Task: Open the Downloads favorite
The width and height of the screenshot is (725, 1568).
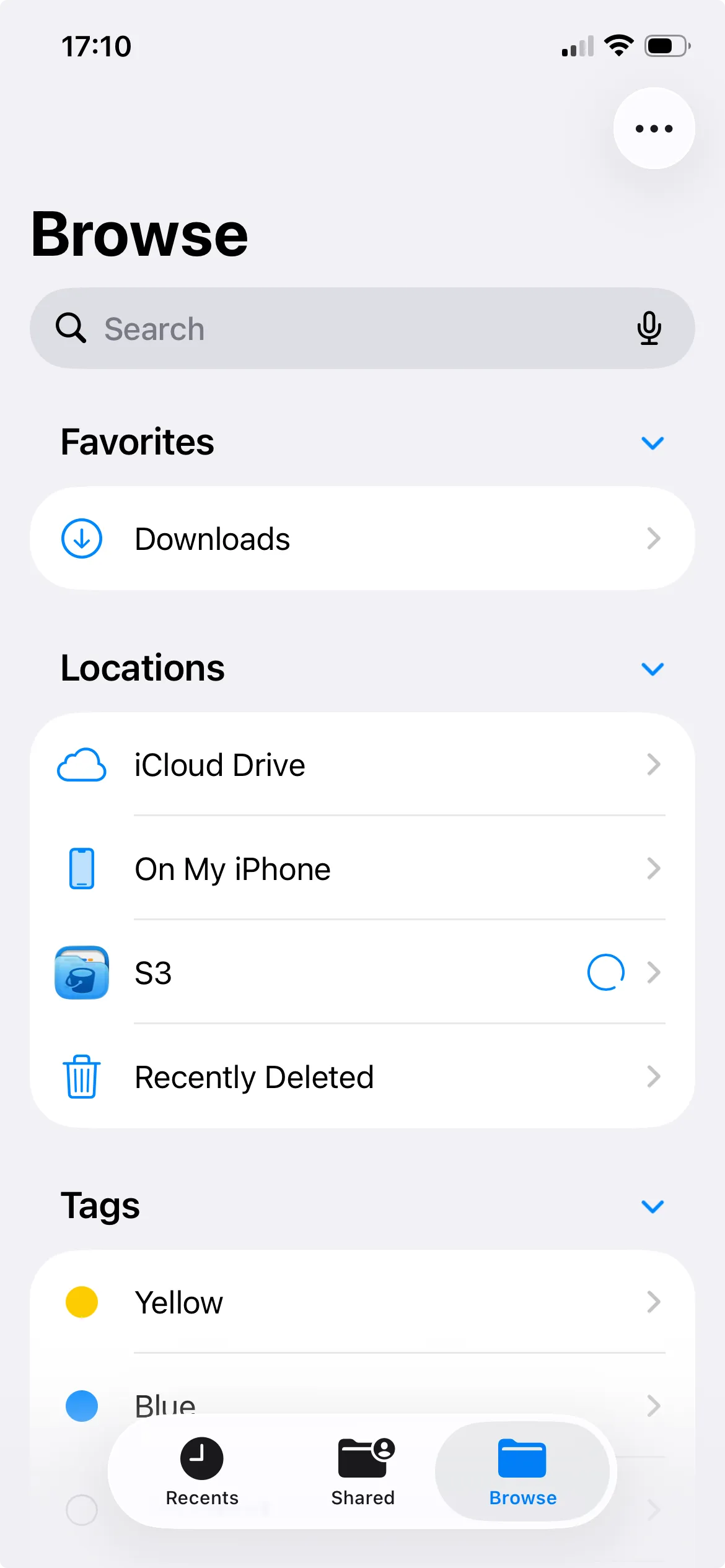Action: (362, 538)
